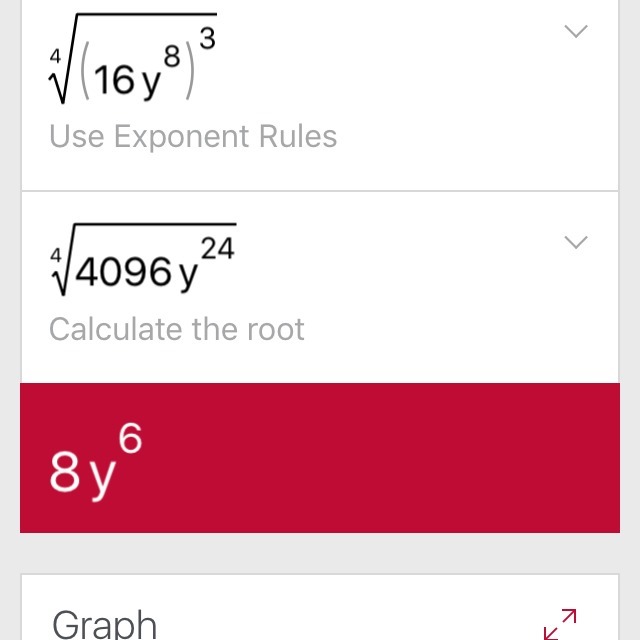Open the Graph in fullscreen
The width and height of the screenshot is (640, 640).
pyautogui.click(x=560, y=623)
